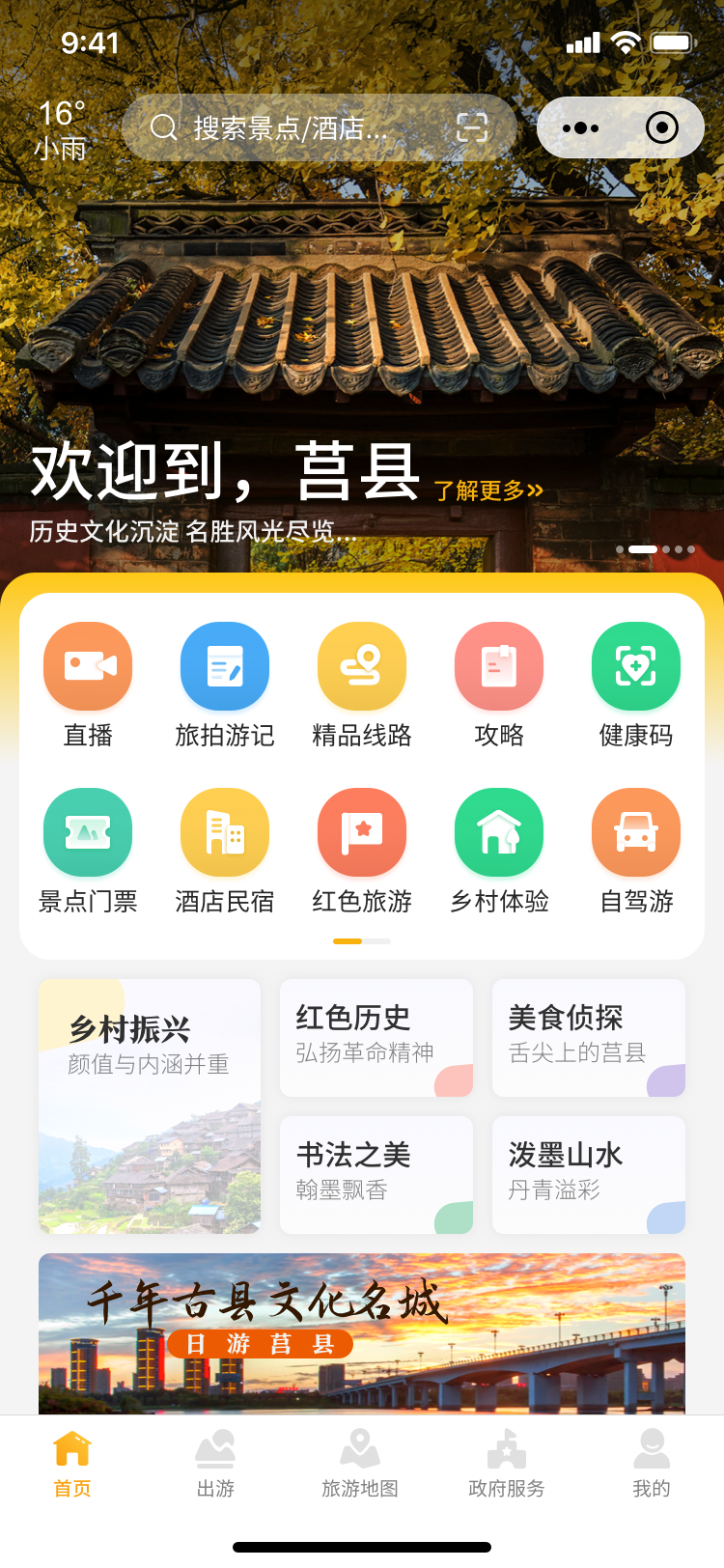Open the 旅游地图 tourism map tab
Image resolution: width=724 pixels, height=1568 pixels.
click(361, 1458)
